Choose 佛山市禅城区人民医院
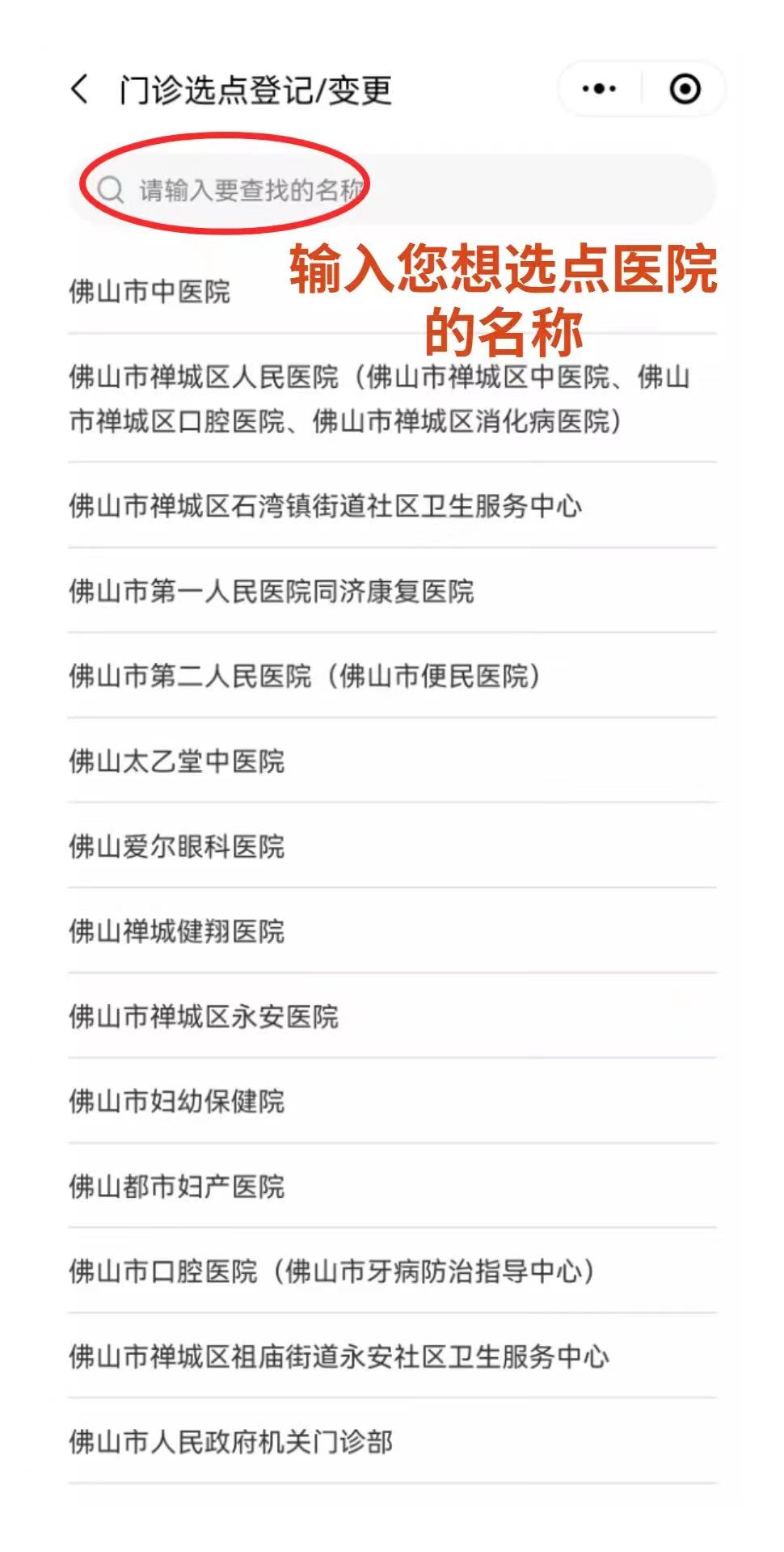This screenshot has height=1552, width=784. pyautogui.click(x=393, y=399)
